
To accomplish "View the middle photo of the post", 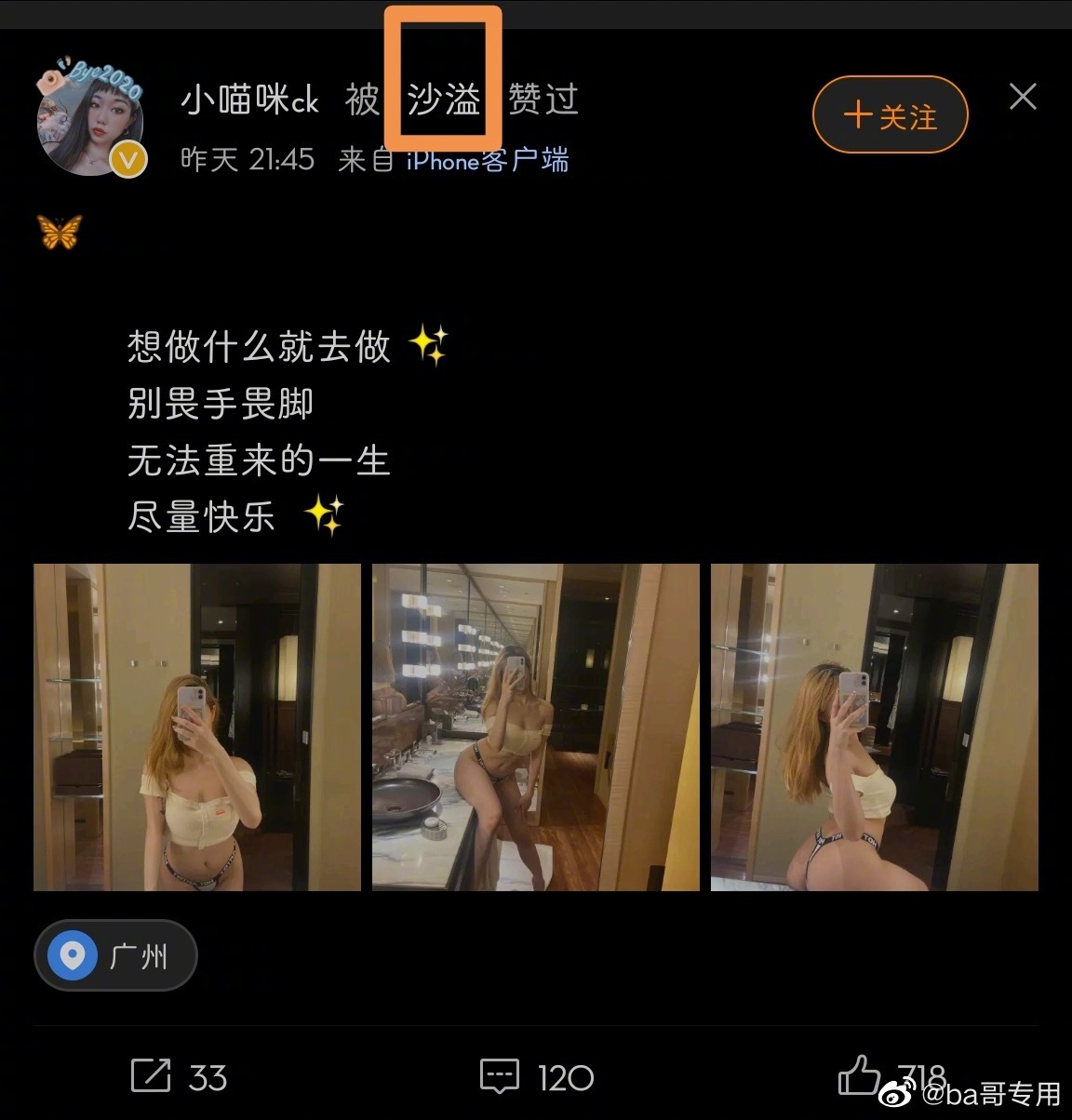I will pyautogui.click(x=535, y=727).
